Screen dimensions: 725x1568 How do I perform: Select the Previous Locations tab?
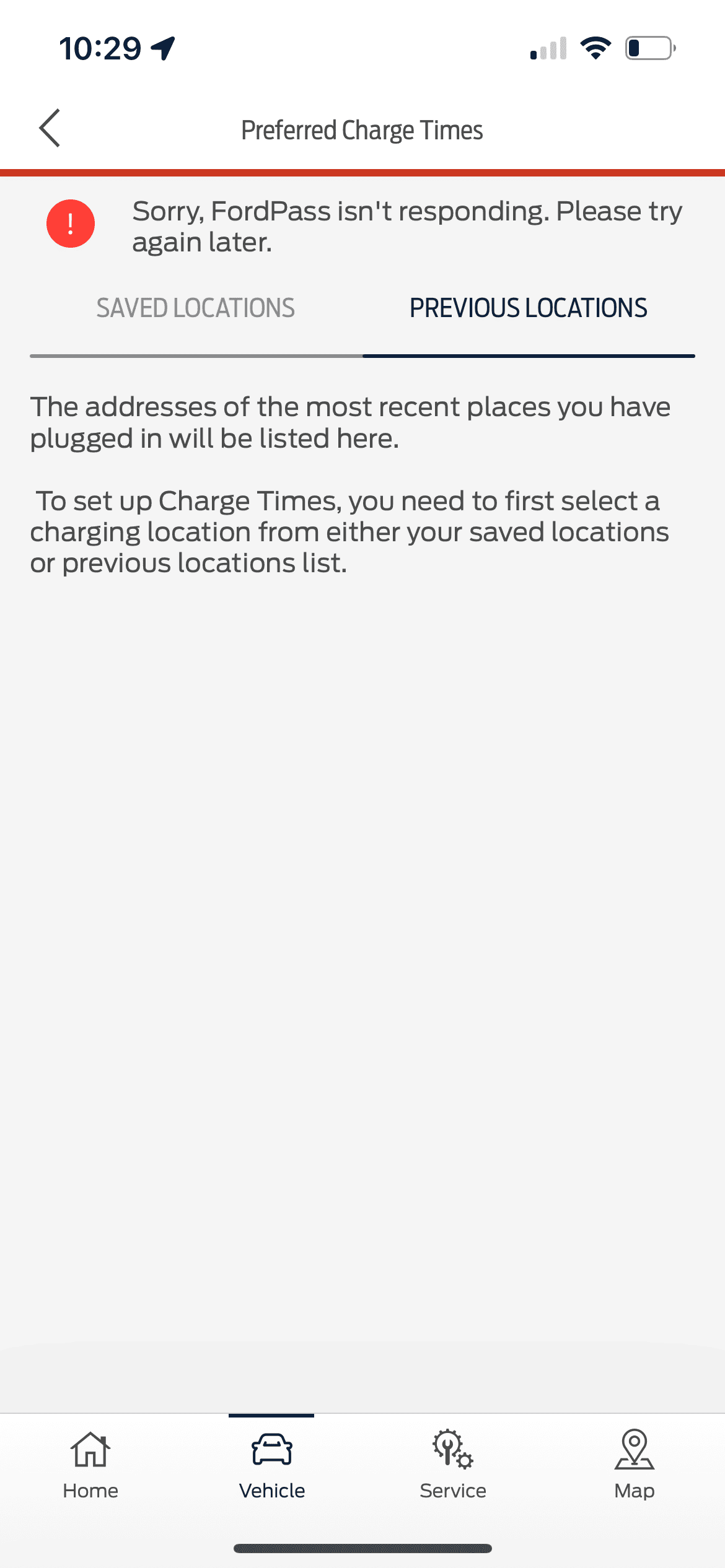pyautogui.click(x=528, y=308)
